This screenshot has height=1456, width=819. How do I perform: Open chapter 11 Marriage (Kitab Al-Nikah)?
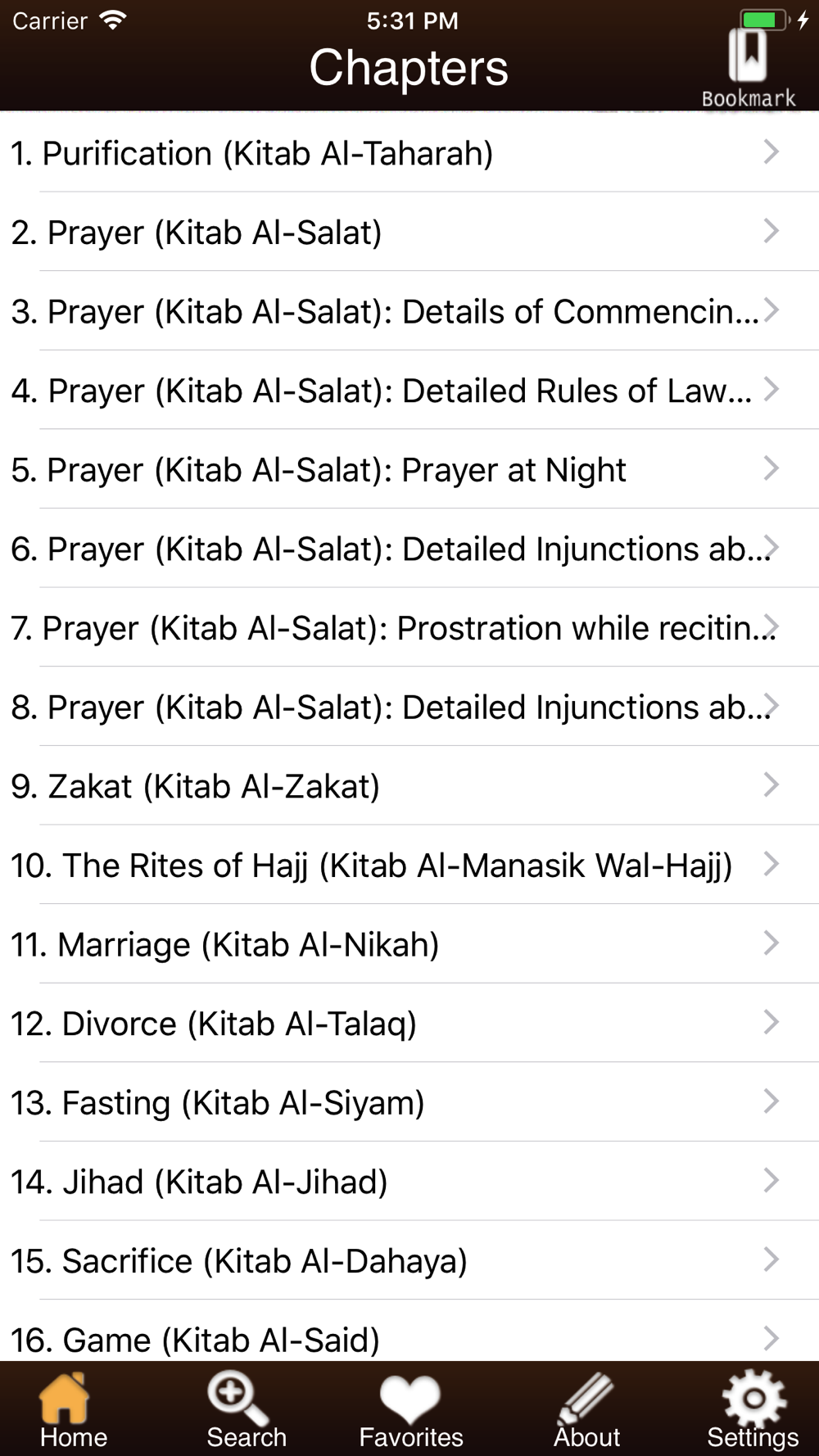(x=409, y=944)
